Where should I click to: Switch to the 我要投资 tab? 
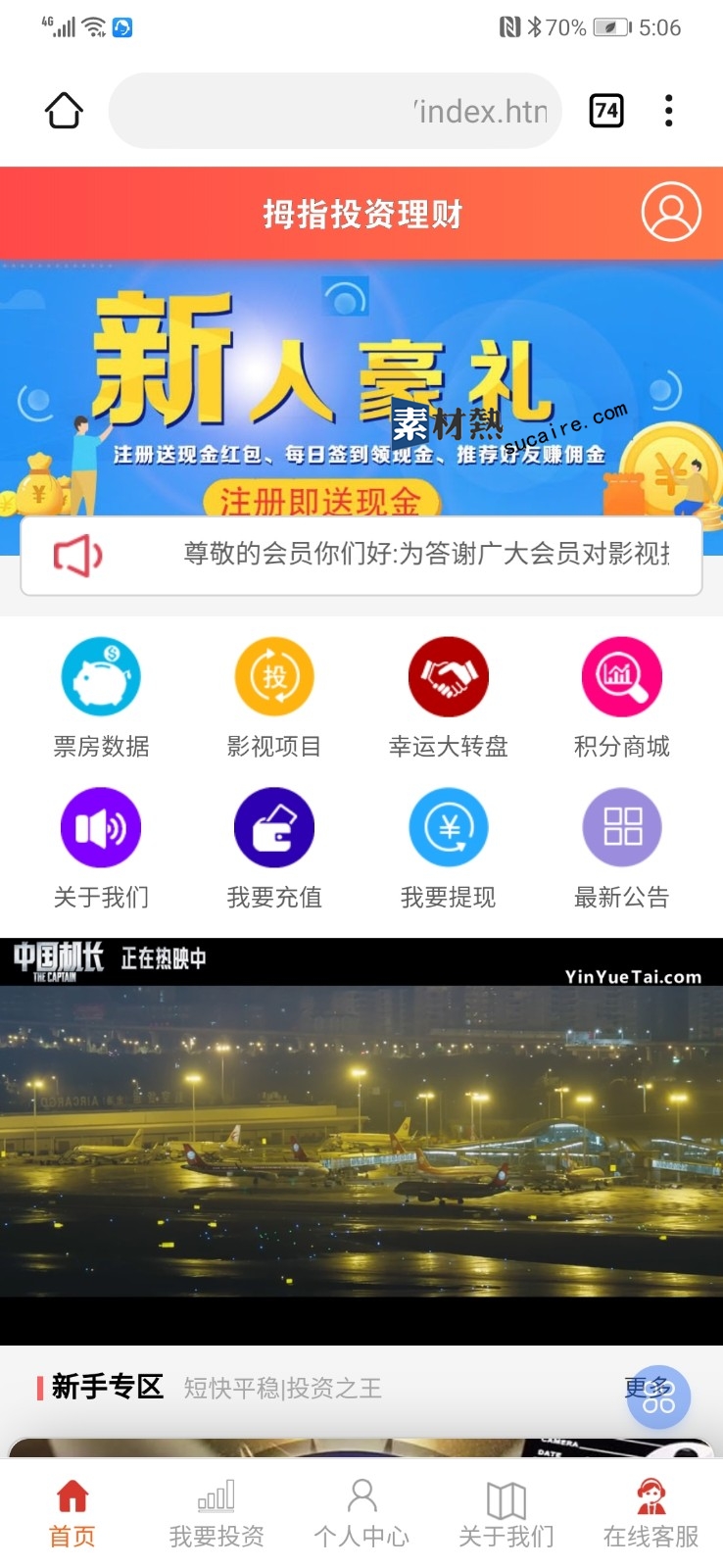(217, 1515)
